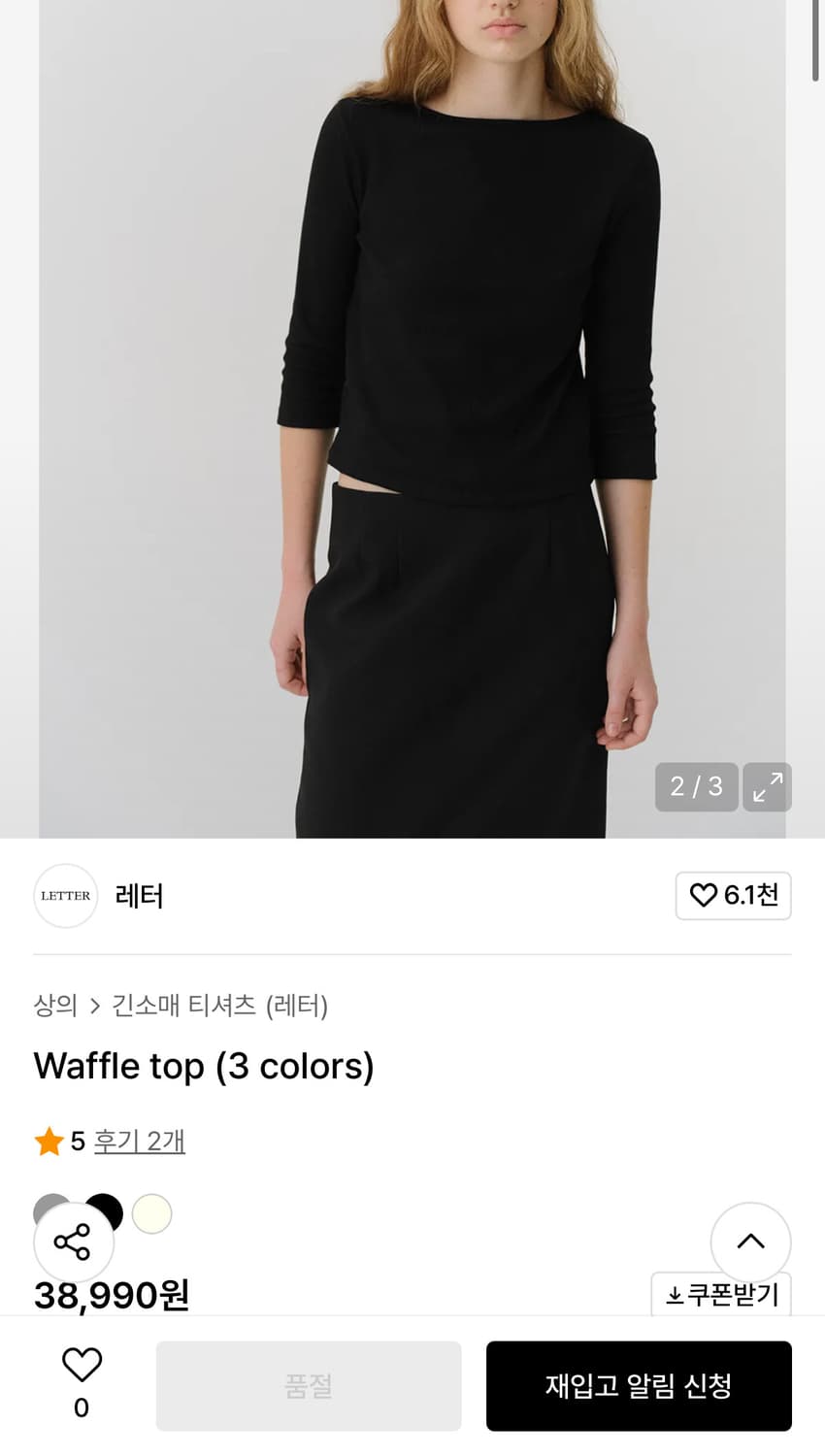Toggle wishlist on the 6.1천 heart button
Viewport: 825px width, 1456px height.
(x=733, y=896)
